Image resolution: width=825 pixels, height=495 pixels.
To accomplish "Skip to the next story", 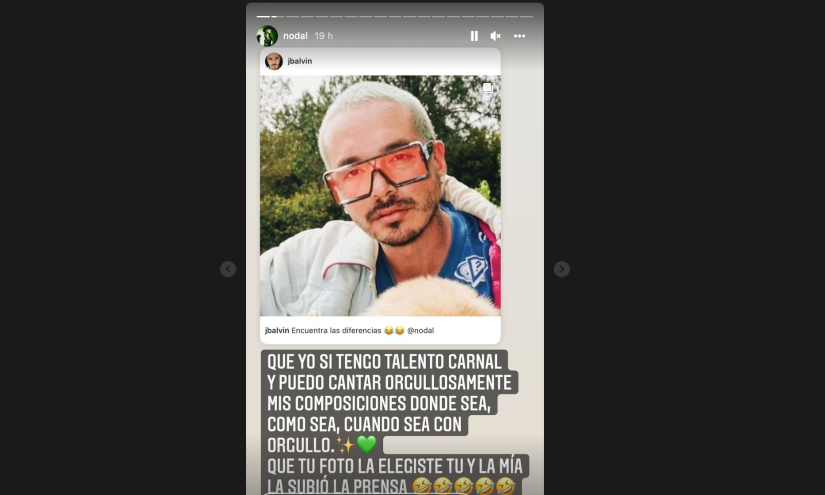I will pos(562,269).
